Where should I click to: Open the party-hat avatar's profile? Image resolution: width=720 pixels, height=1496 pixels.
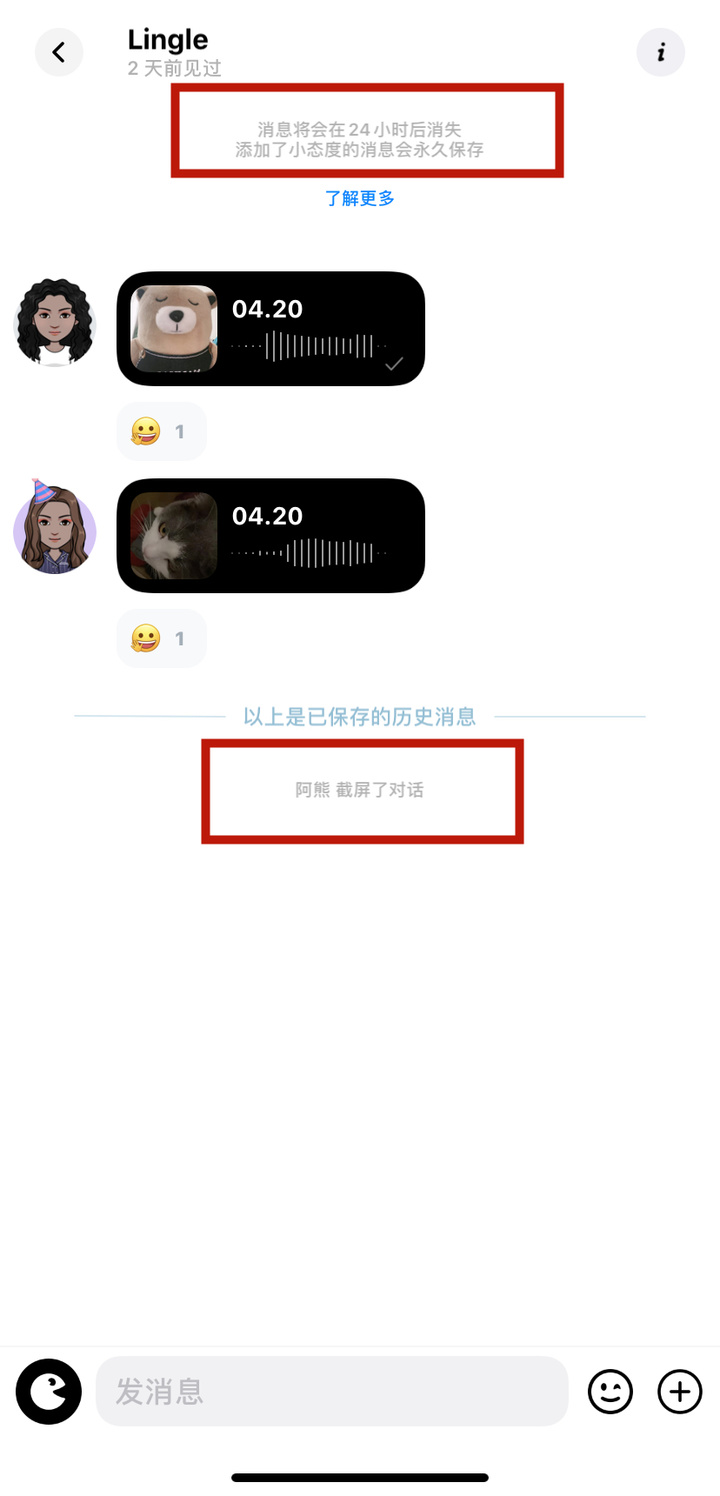tap(55, 529)
